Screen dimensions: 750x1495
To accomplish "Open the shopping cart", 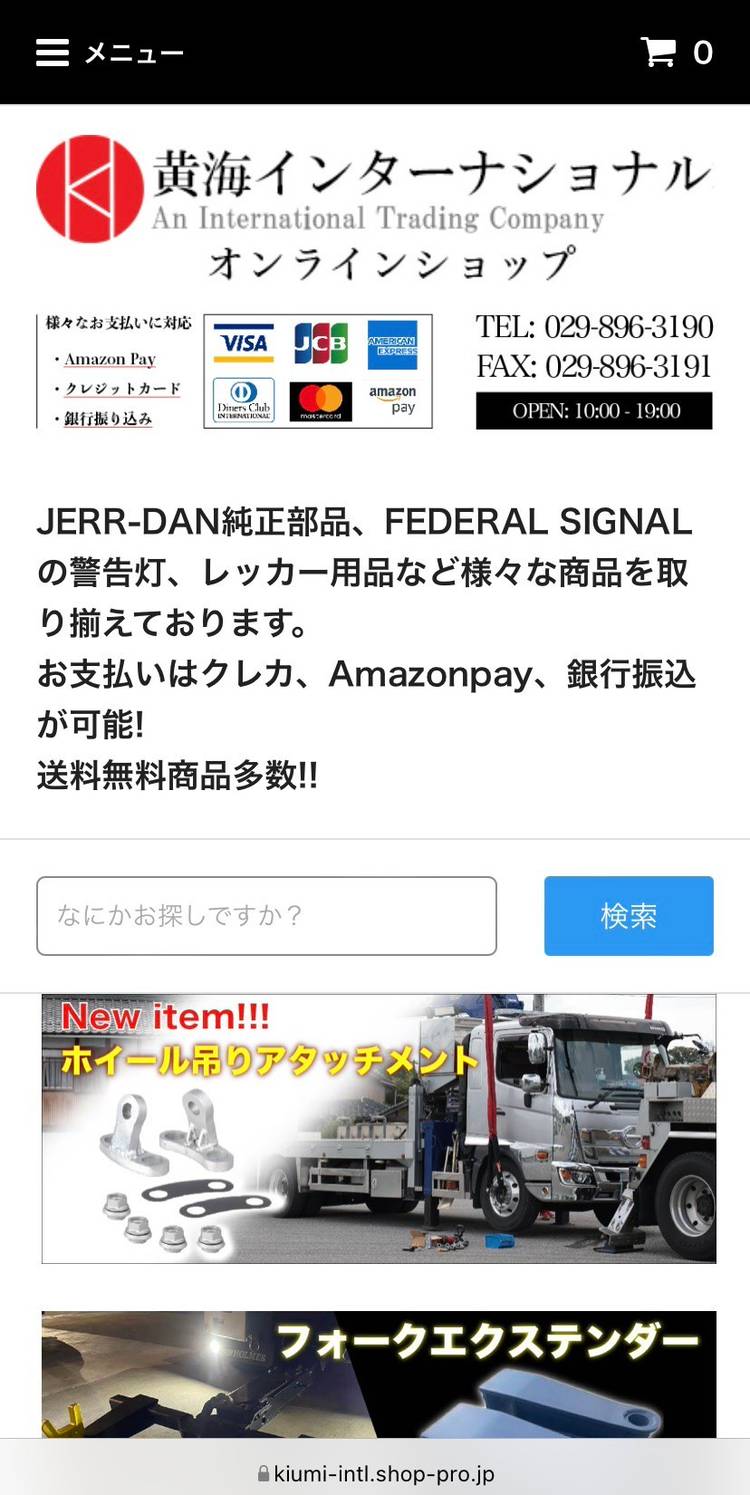I will [x=676, y=52].
